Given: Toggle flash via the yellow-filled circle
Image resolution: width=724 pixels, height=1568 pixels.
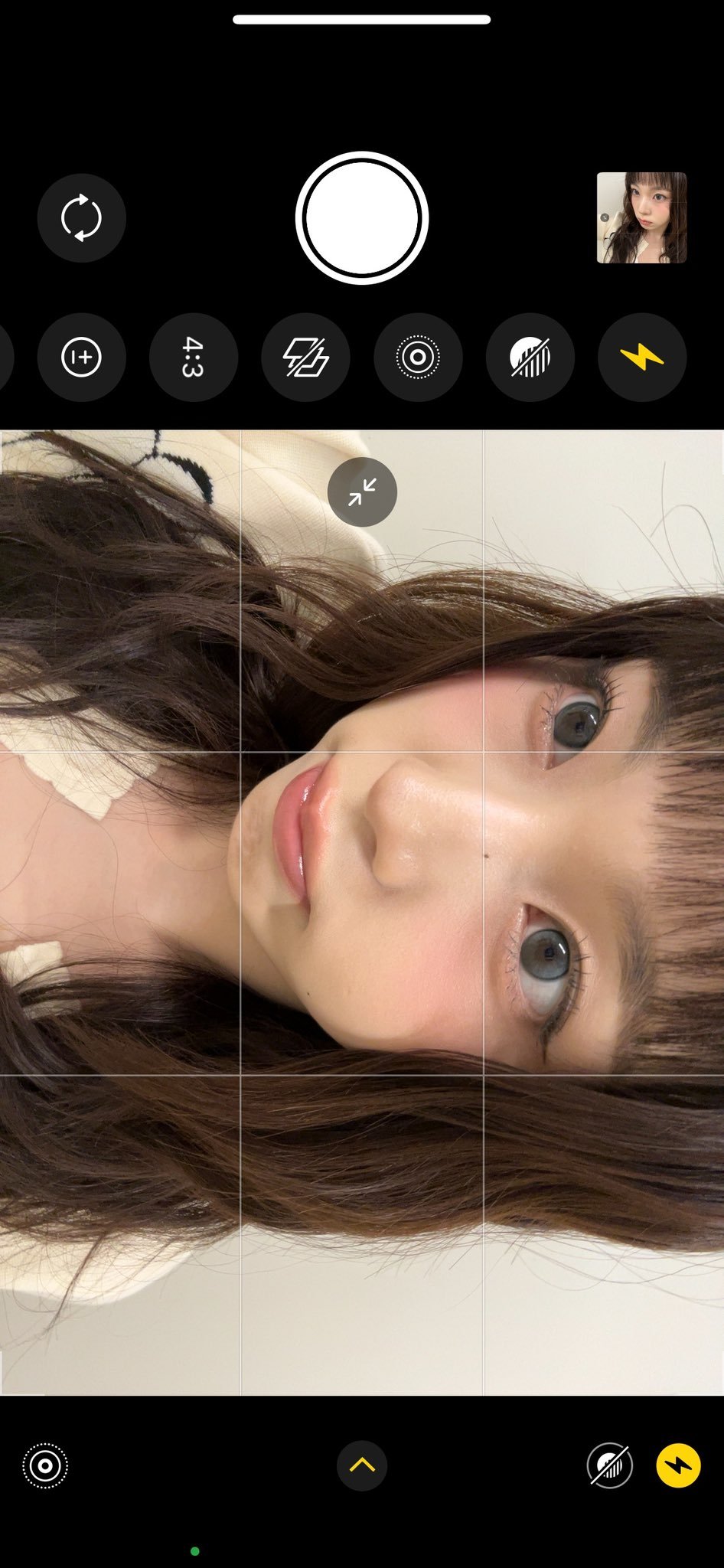Looking at the screenshot, I should 678,1465.
